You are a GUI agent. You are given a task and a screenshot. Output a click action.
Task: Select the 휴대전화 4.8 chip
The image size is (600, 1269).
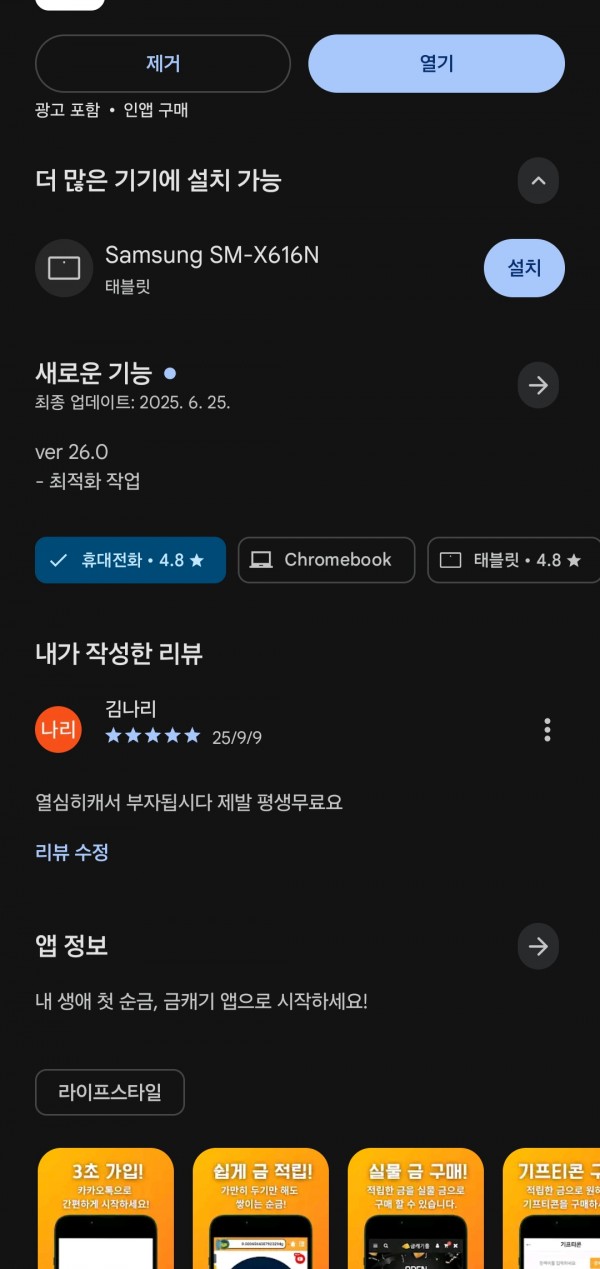pyautogui.click(x=130, y=560)
